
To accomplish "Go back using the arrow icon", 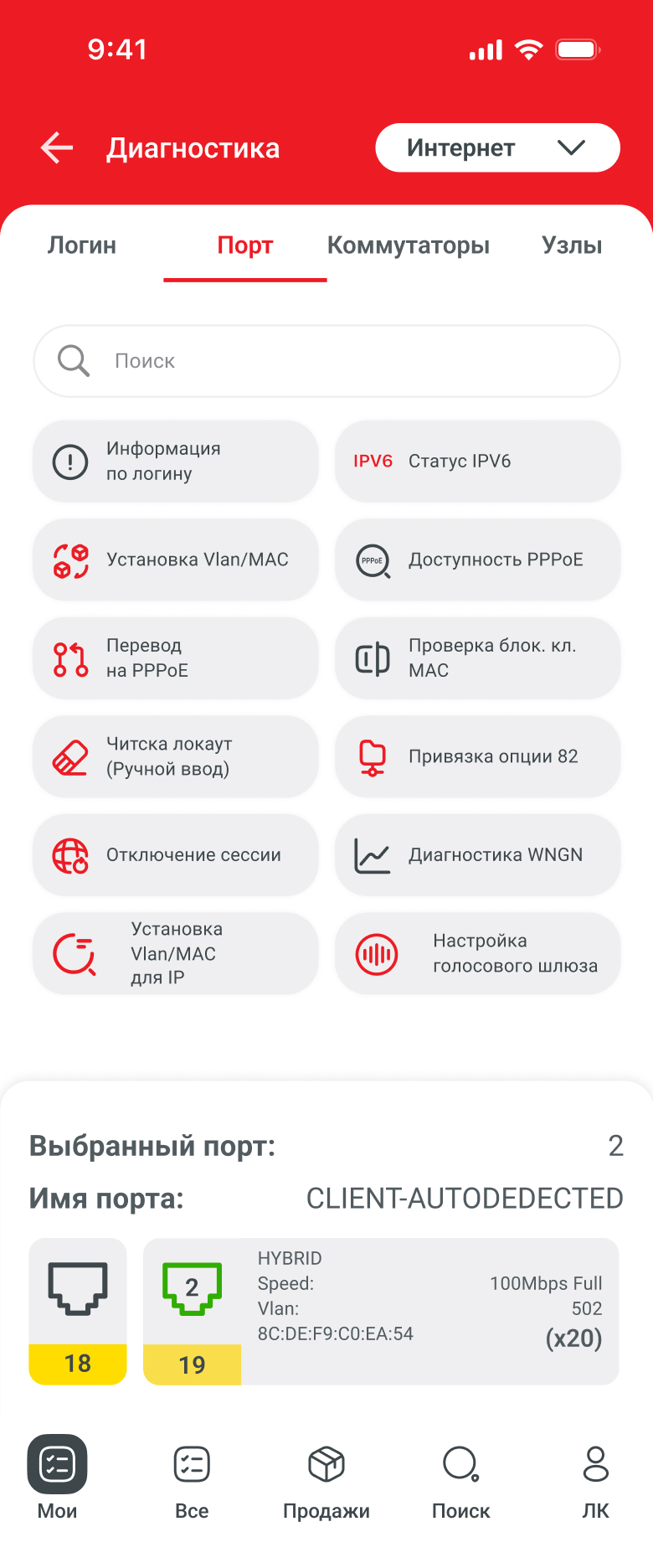I will tap(57, 148).
